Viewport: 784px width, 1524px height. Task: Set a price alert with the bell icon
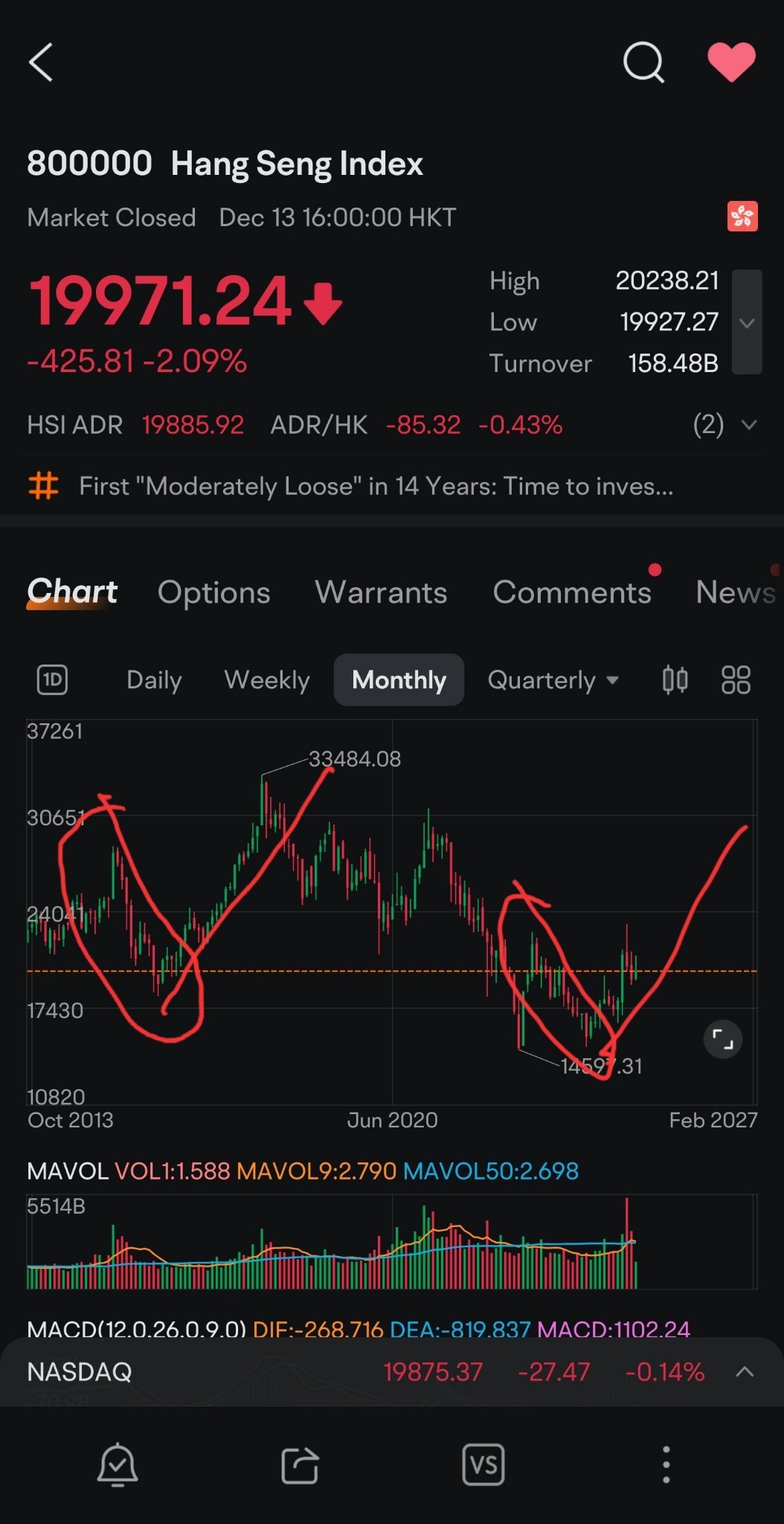pos(118,1464)
